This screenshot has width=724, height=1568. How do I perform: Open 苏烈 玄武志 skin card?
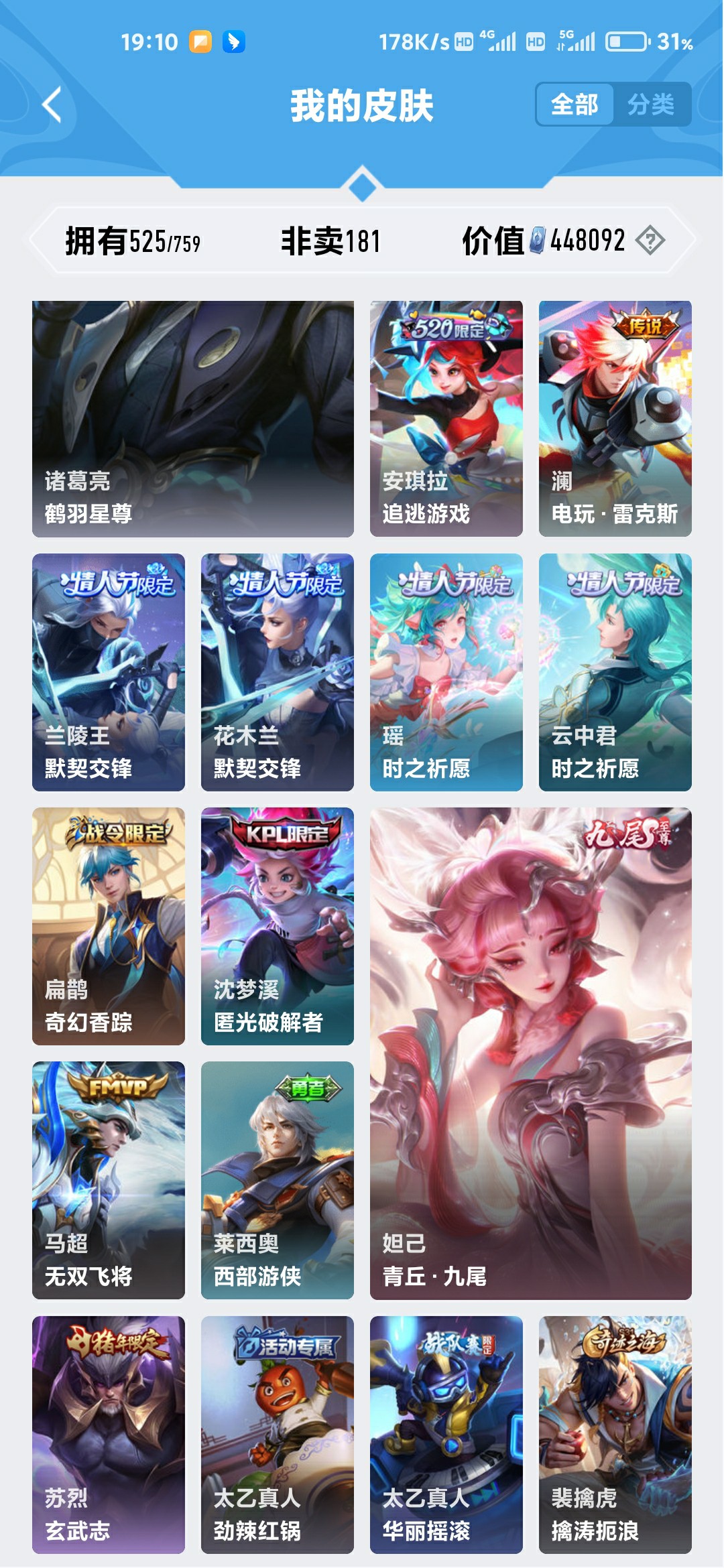[109, 1434]
